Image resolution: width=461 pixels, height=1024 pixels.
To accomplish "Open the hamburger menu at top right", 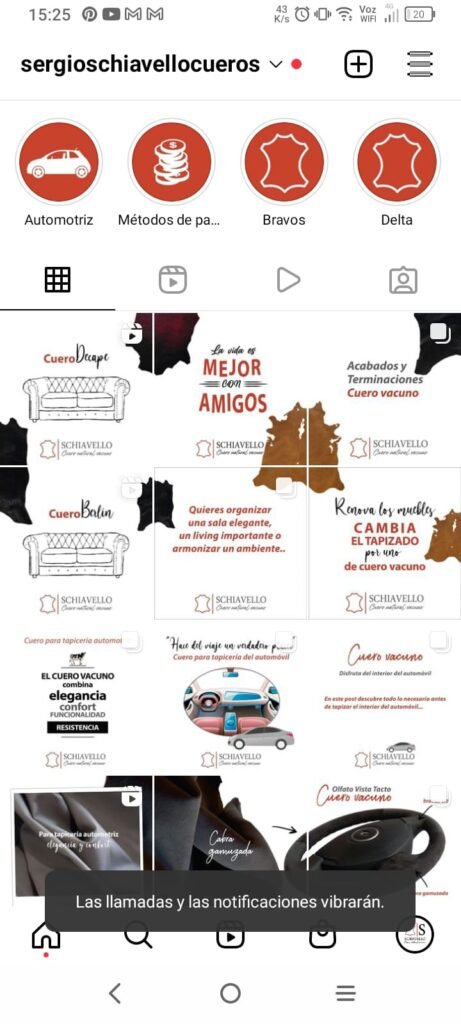I will point(421,64).
